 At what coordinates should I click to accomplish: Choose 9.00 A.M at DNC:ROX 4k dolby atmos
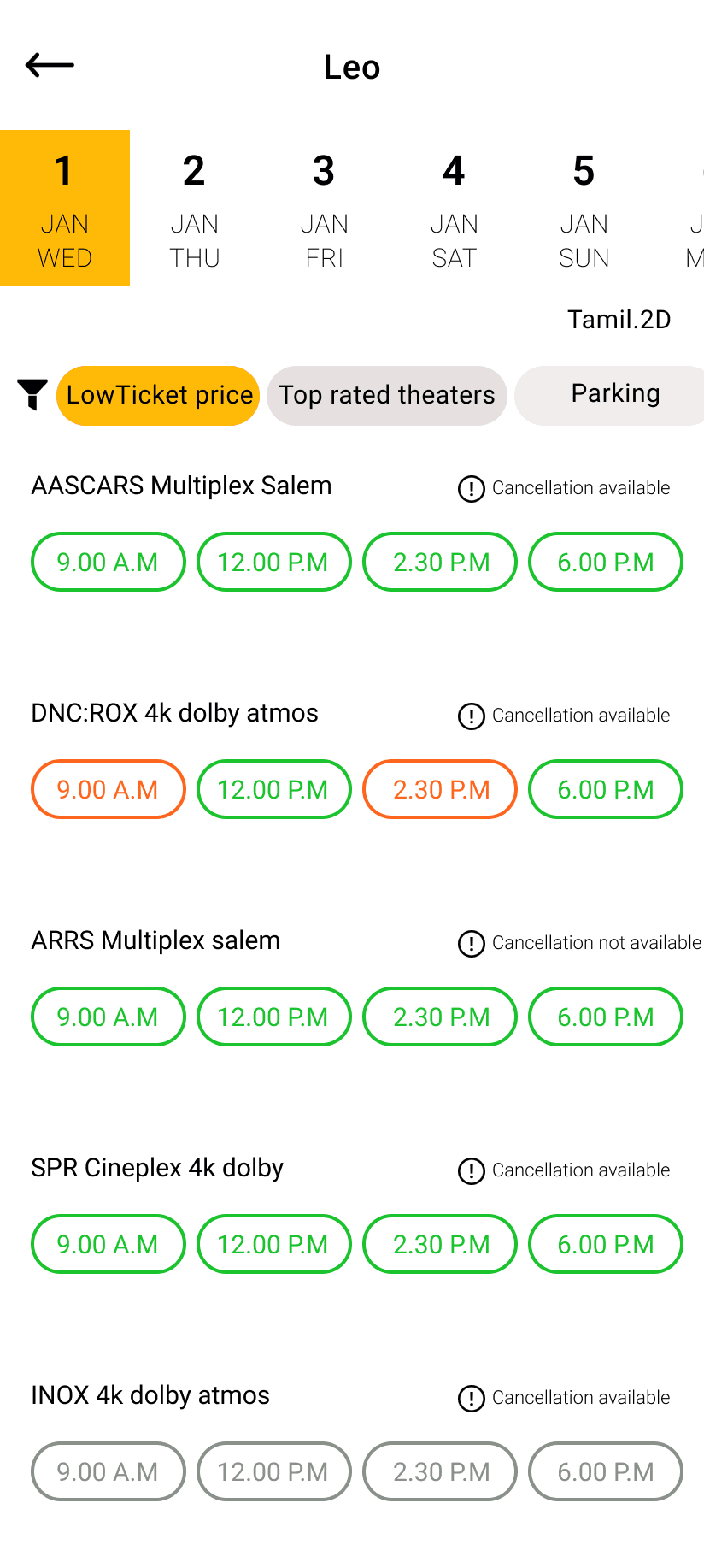[108, 789]
